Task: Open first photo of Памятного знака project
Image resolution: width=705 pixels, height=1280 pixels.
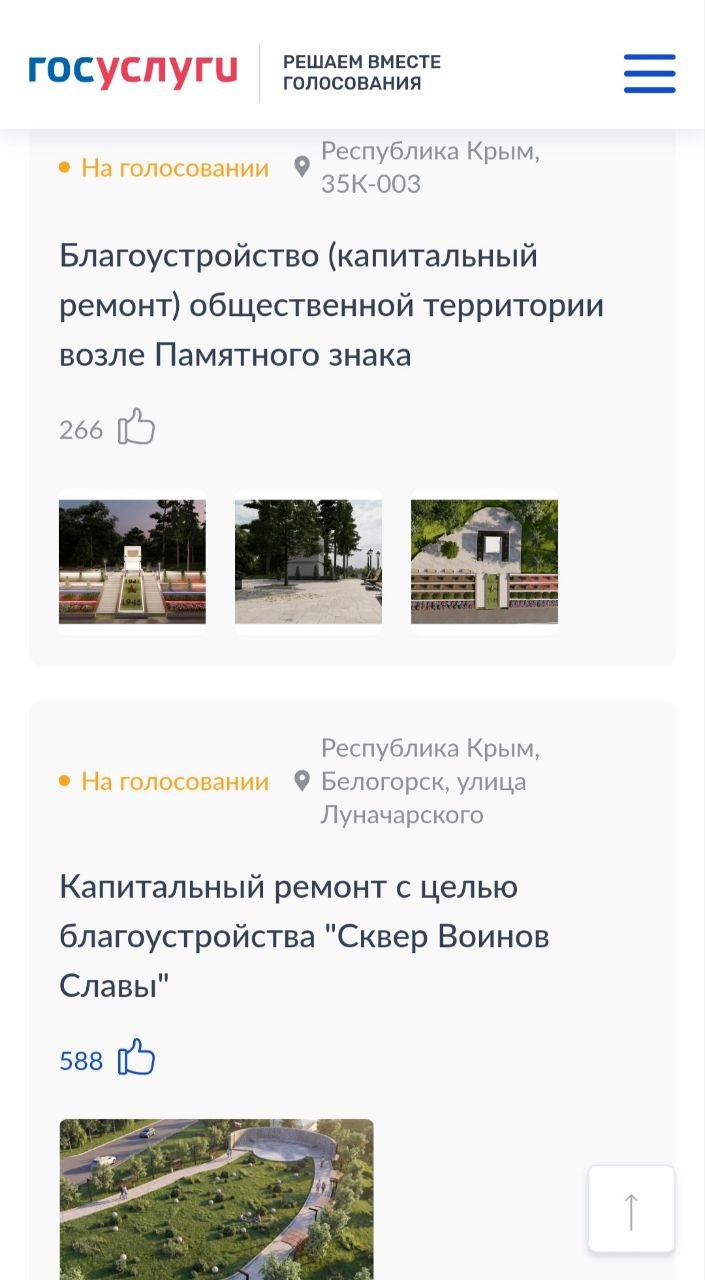Action: point(132,561)
